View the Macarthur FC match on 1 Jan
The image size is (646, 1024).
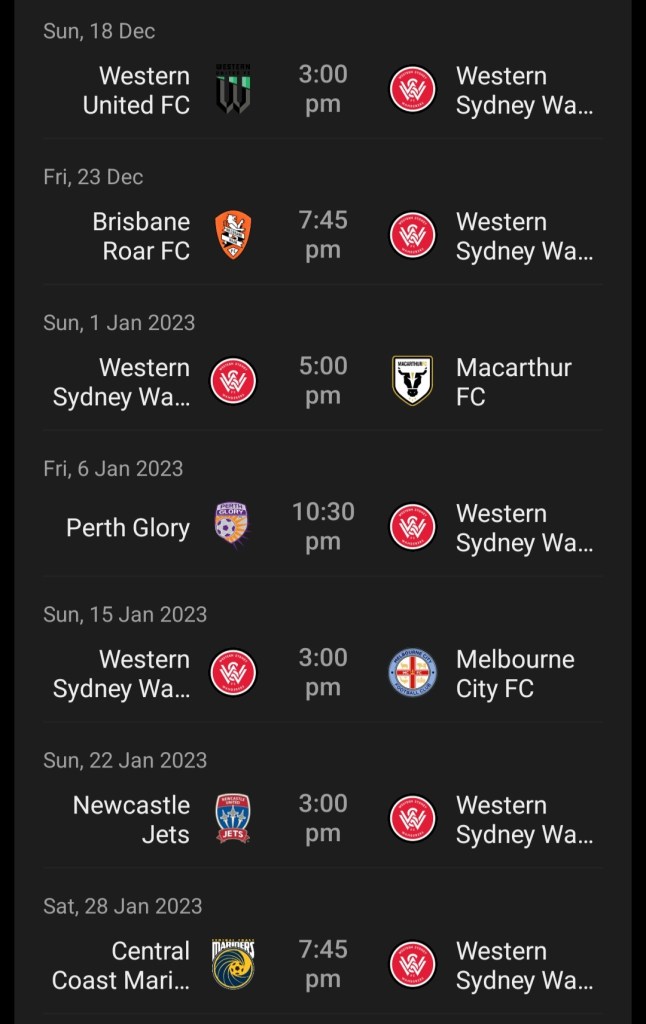pyautogui.click(x=322, y=382)
